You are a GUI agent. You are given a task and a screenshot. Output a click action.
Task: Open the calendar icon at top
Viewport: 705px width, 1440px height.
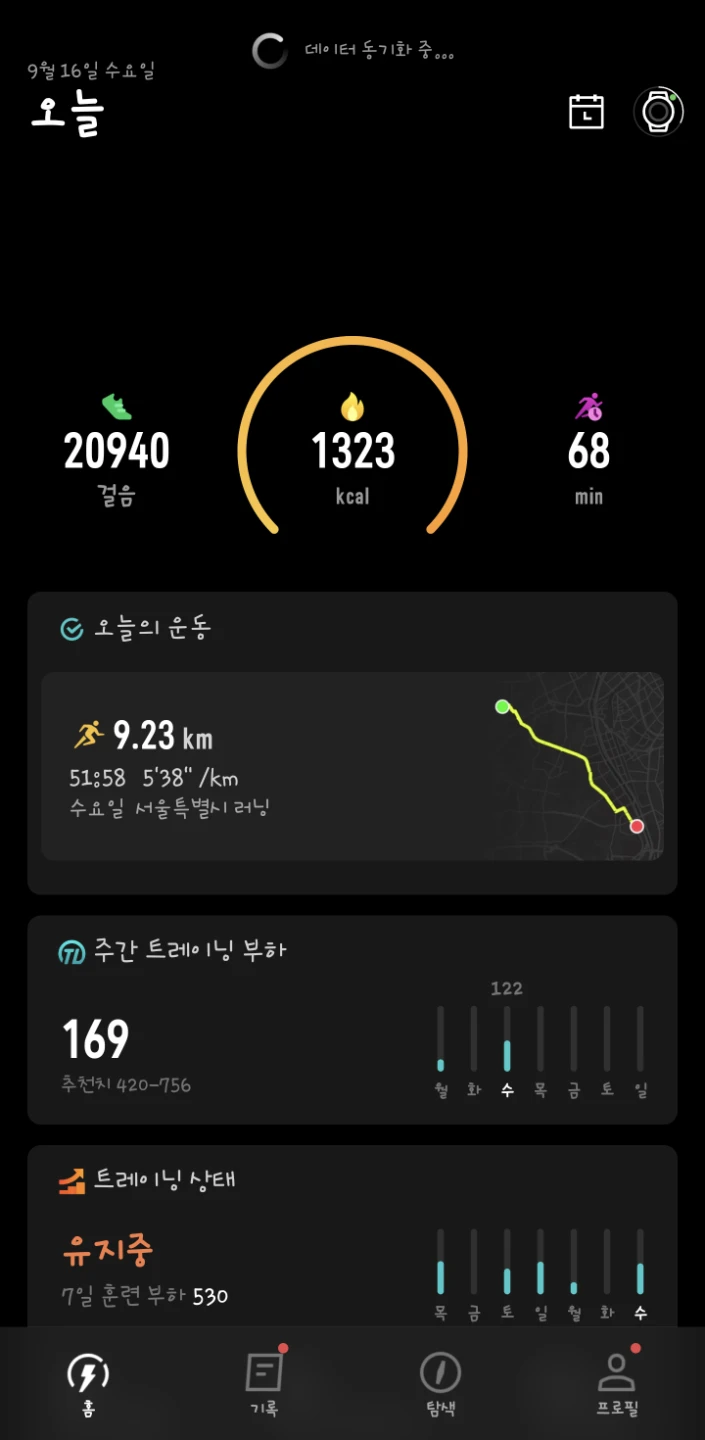click(587, 112)
